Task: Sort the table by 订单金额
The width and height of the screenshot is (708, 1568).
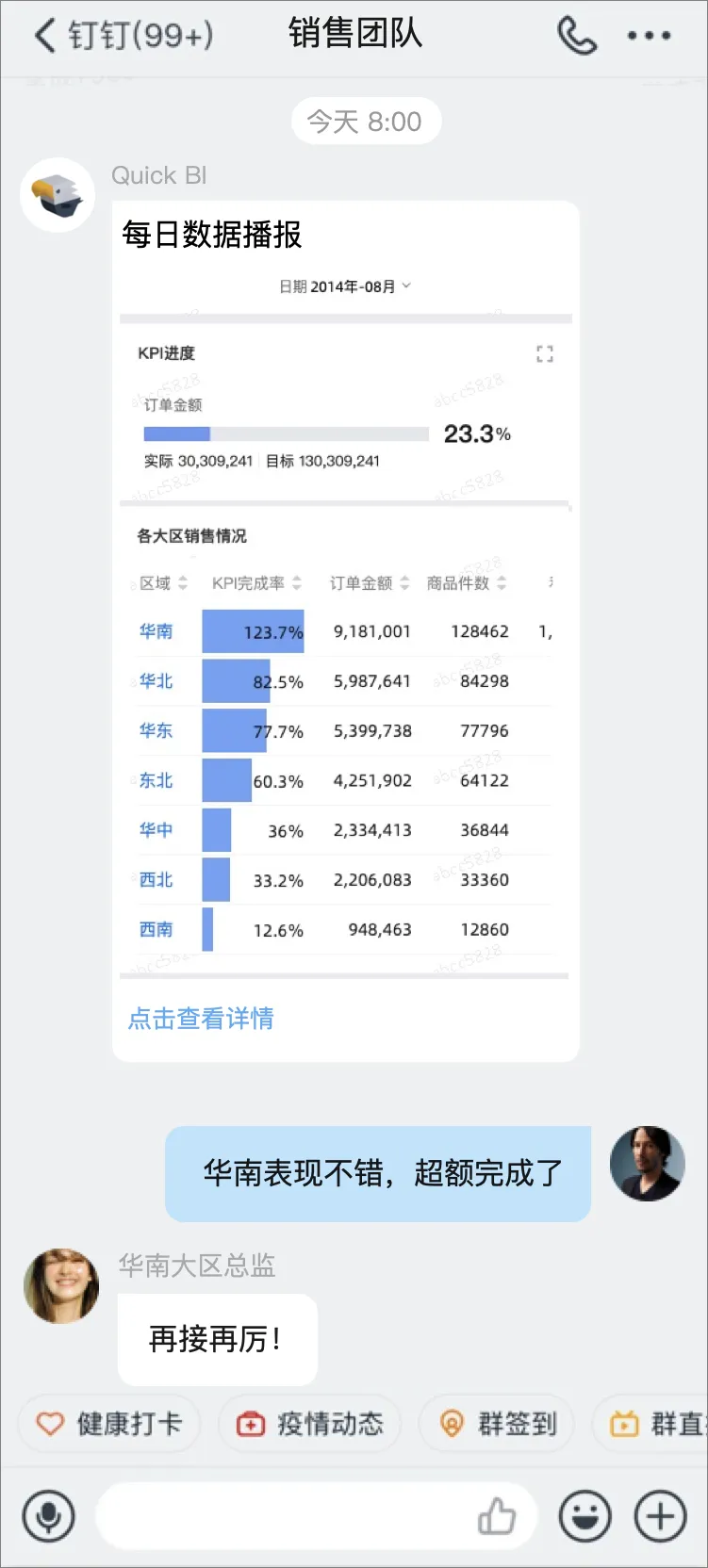Action: point(369,583)
